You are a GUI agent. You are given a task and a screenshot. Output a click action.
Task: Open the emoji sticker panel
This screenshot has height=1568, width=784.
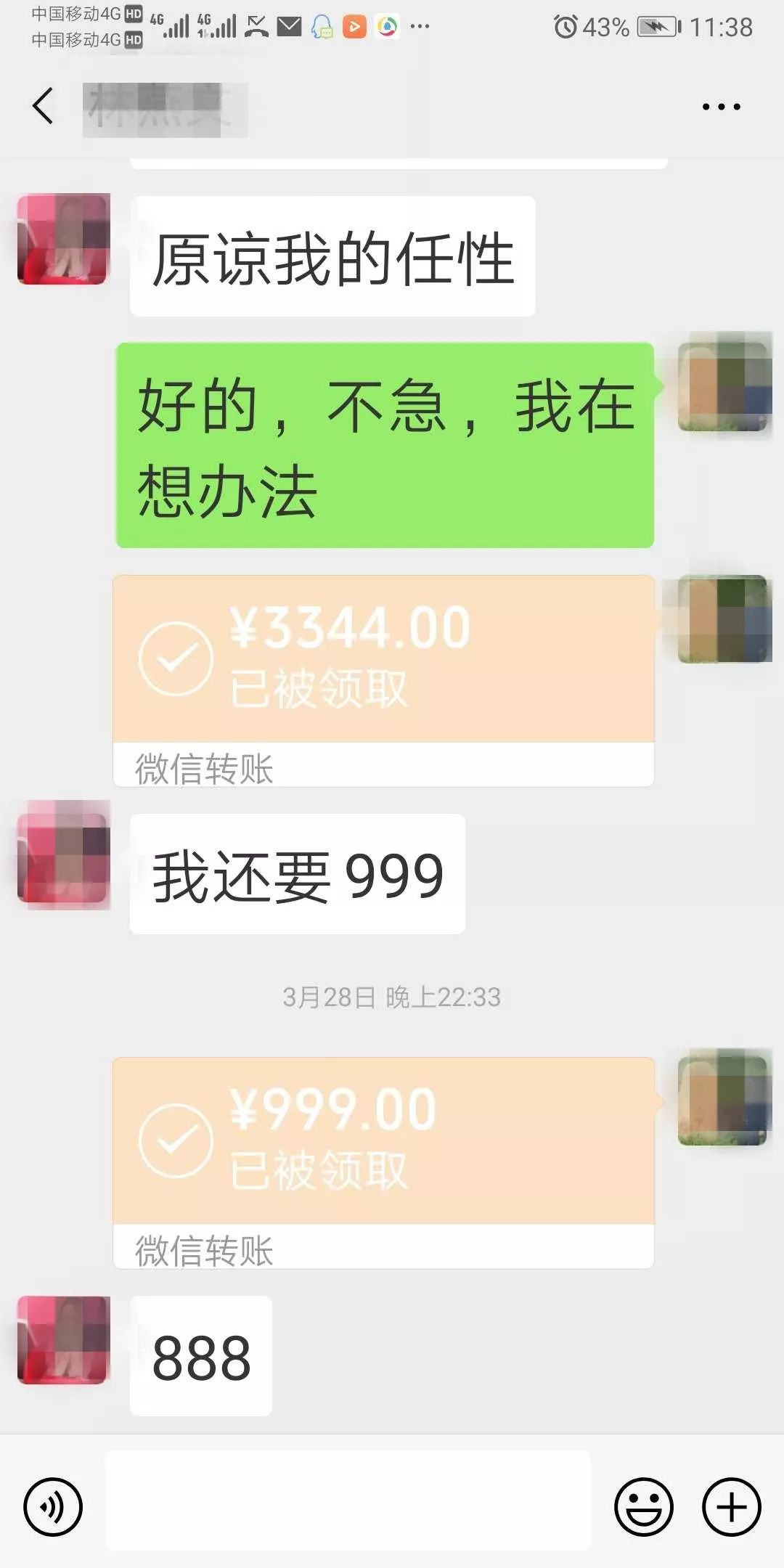coord(644,1507)
